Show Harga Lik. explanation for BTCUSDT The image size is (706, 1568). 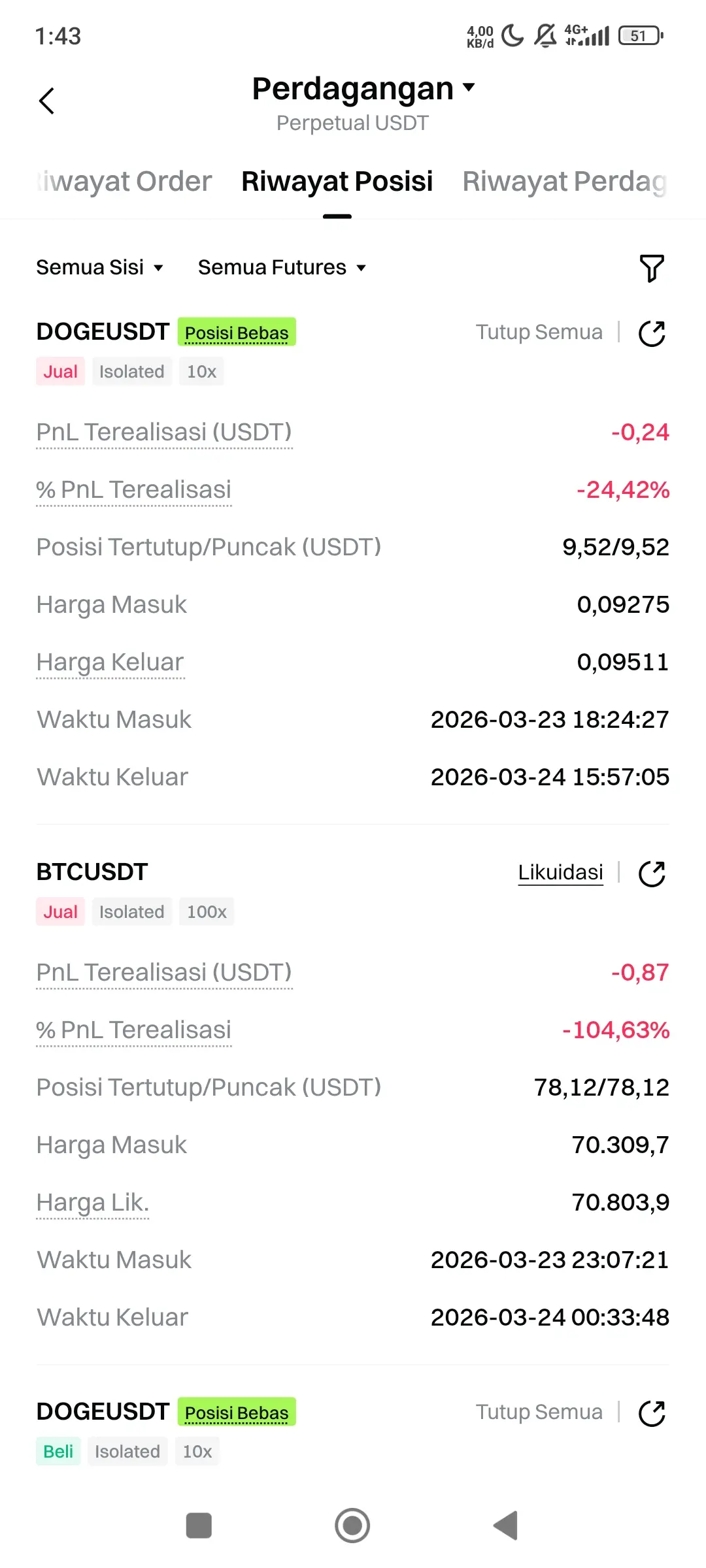(93, 1203)
